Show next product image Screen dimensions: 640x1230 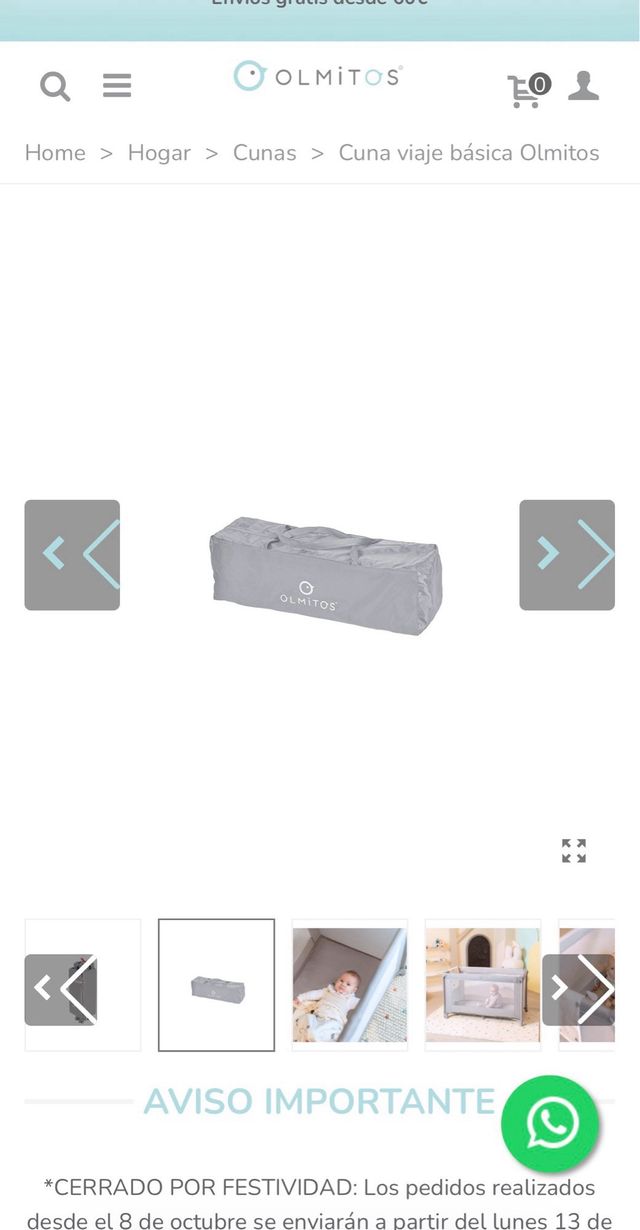pyautogui.click(x=567, y=555)
